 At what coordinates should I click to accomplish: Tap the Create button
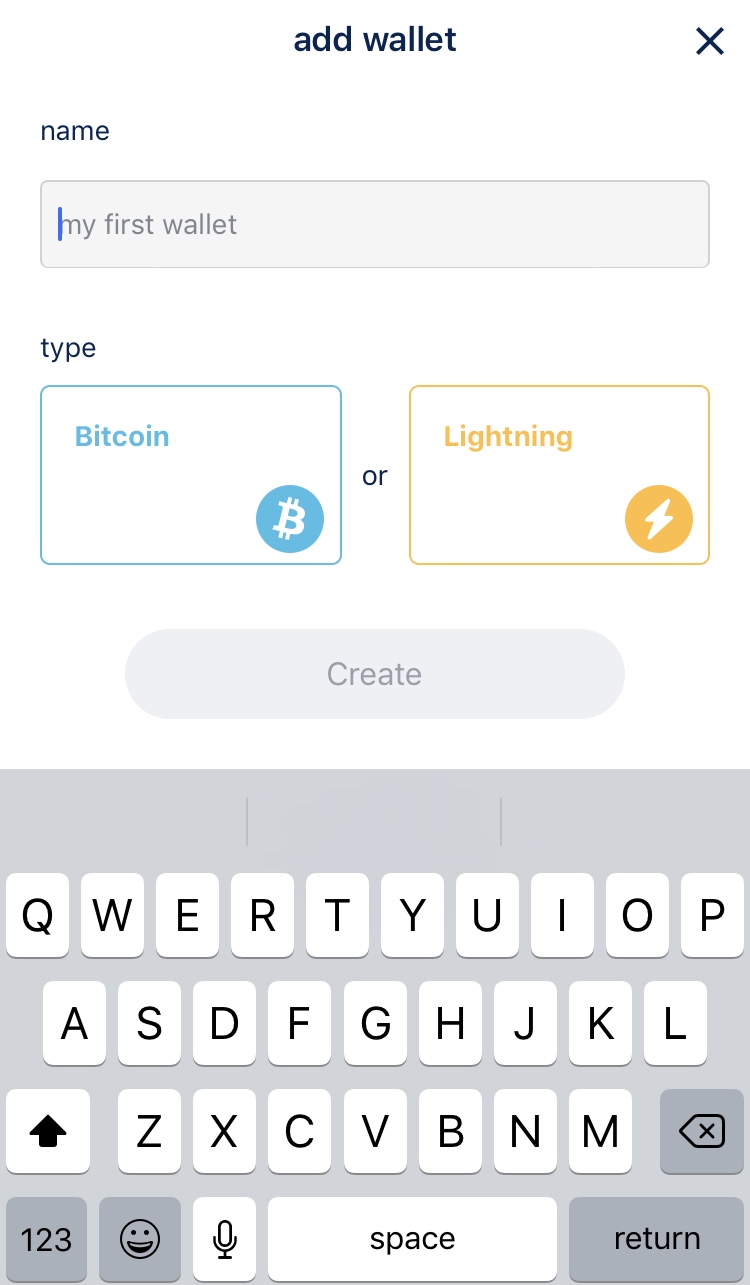375,674
